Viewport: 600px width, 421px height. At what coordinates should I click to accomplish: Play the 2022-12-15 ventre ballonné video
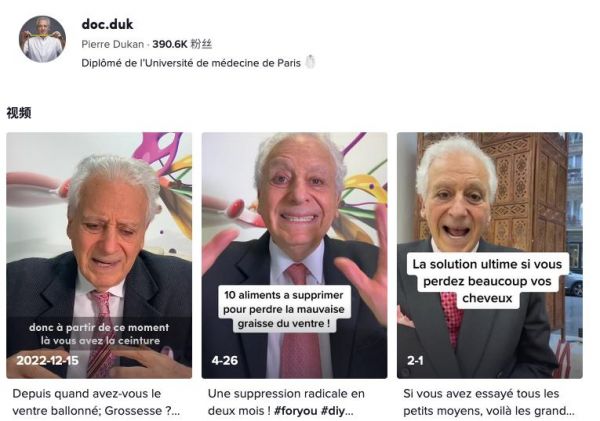pos(99,255)
